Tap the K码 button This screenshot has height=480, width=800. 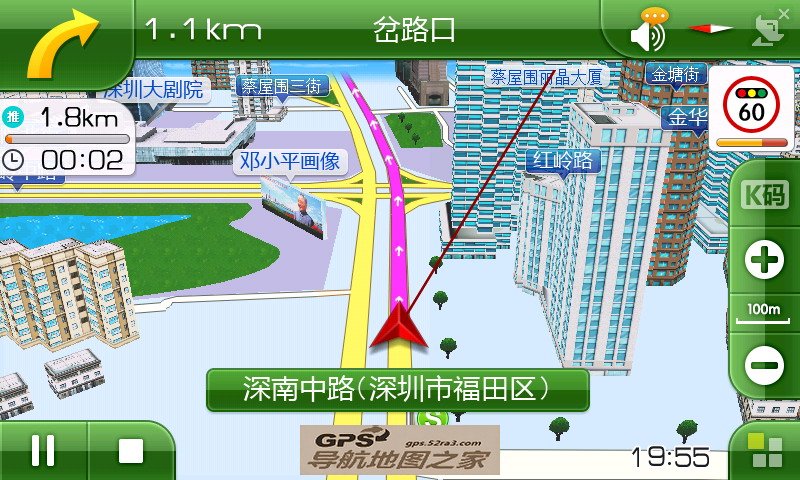[764, 195]
